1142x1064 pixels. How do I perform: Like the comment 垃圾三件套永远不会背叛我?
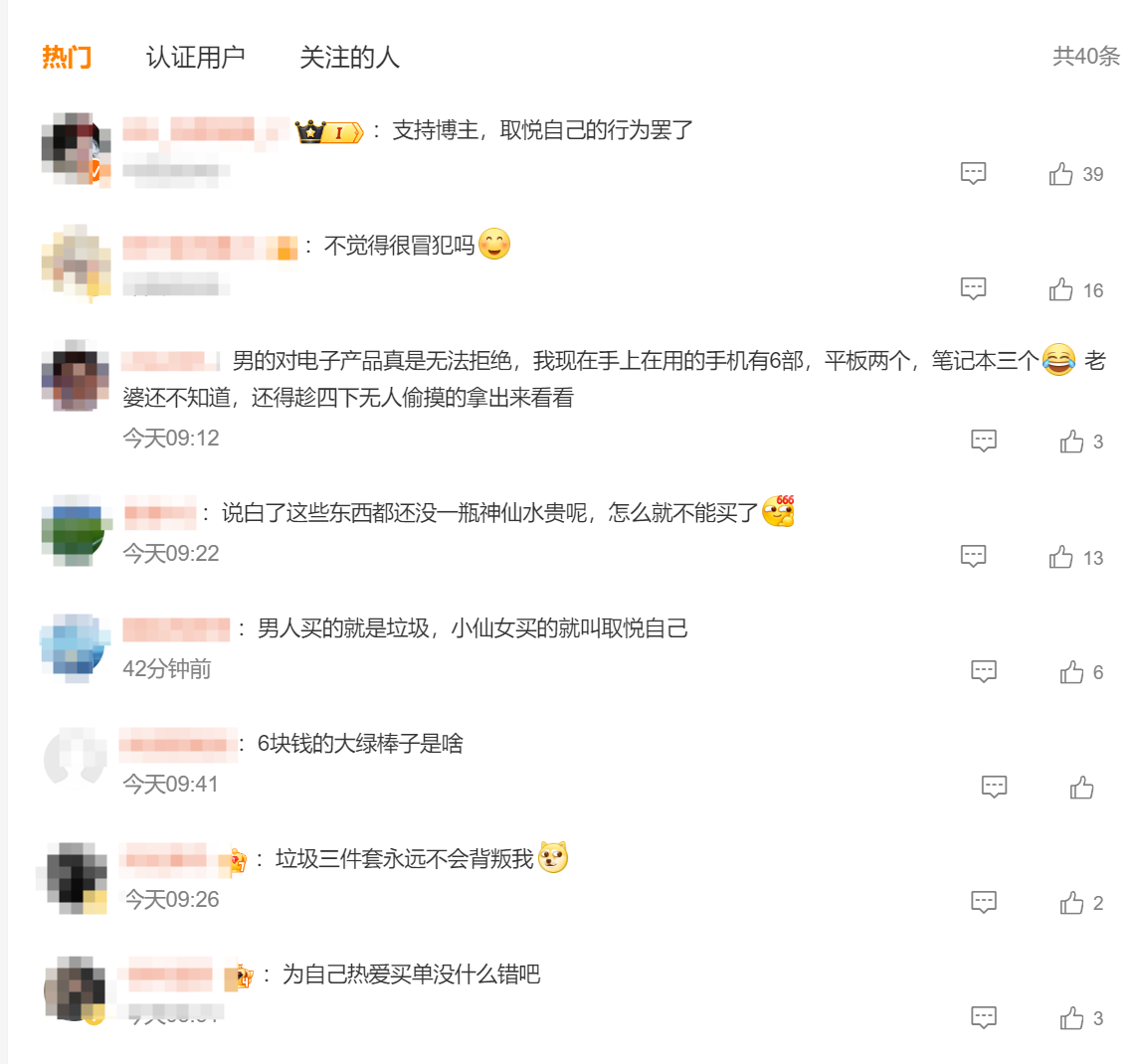click(x=1071, y=903)
